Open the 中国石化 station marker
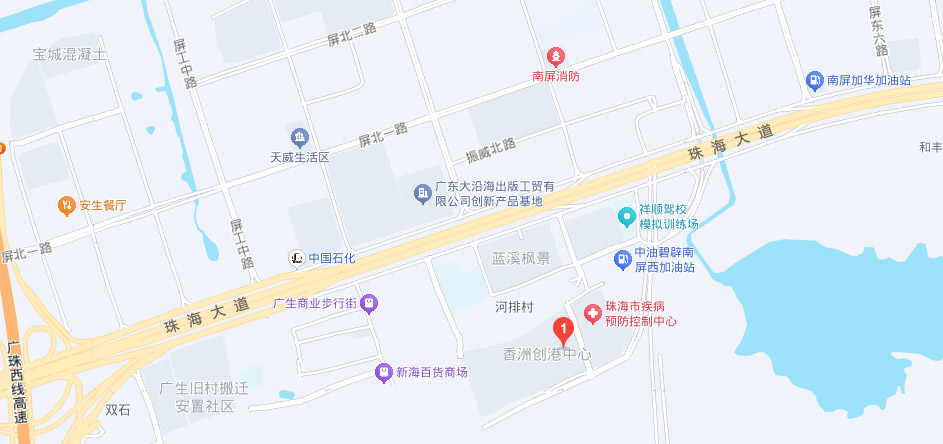The width and height of the screenshot is (943, 444). pos(296,258)
